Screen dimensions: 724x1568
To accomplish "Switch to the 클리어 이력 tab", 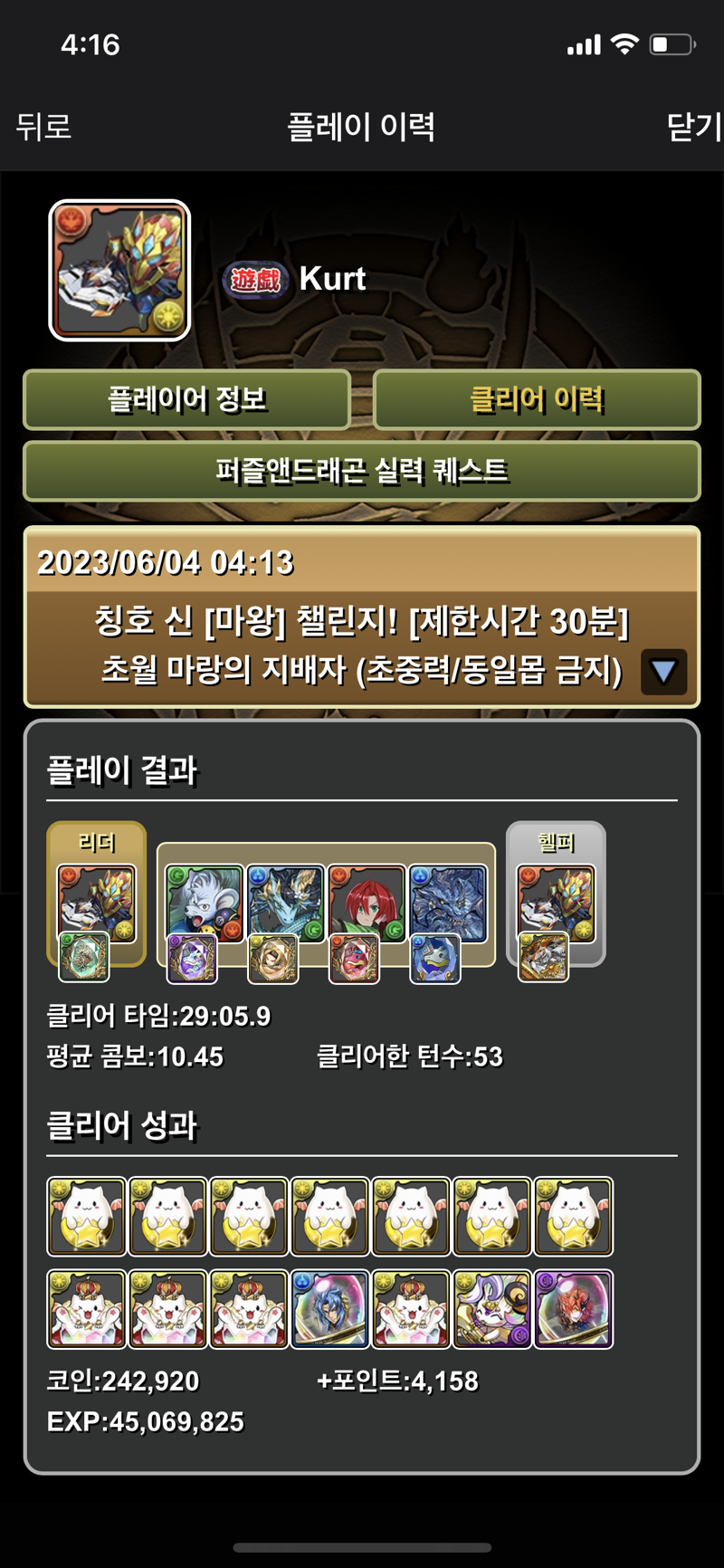I will 537,399.
